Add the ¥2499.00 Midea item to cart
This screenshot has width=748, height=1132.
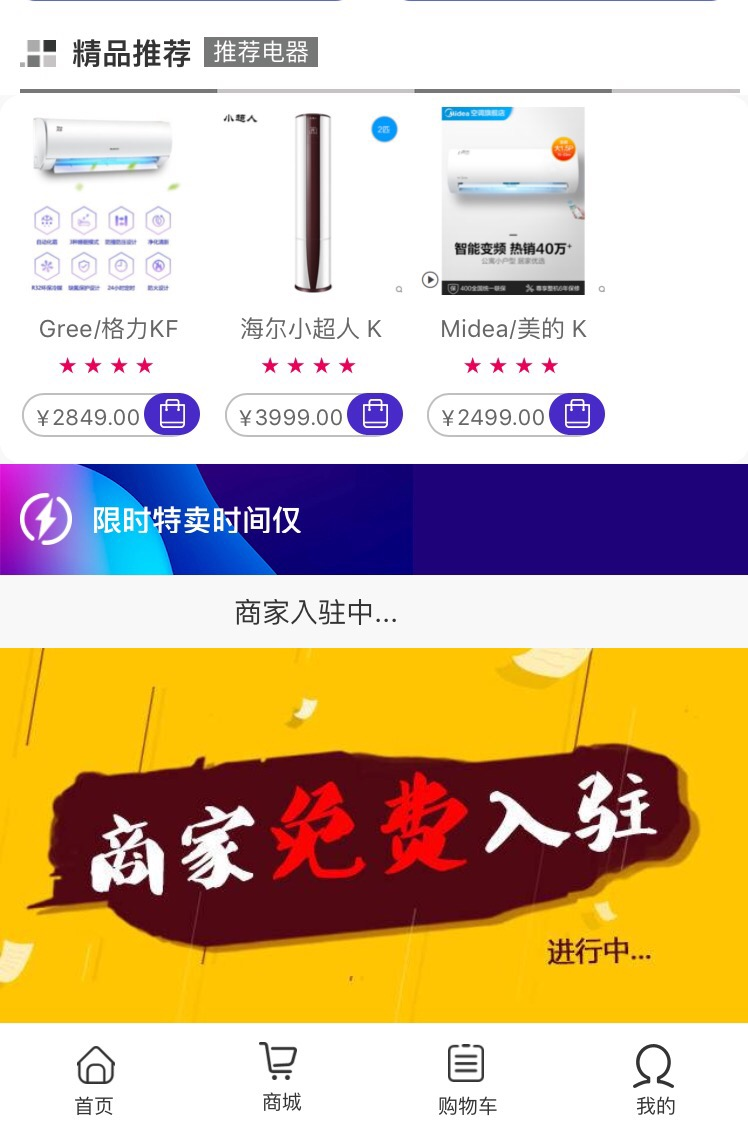(577, 414)
